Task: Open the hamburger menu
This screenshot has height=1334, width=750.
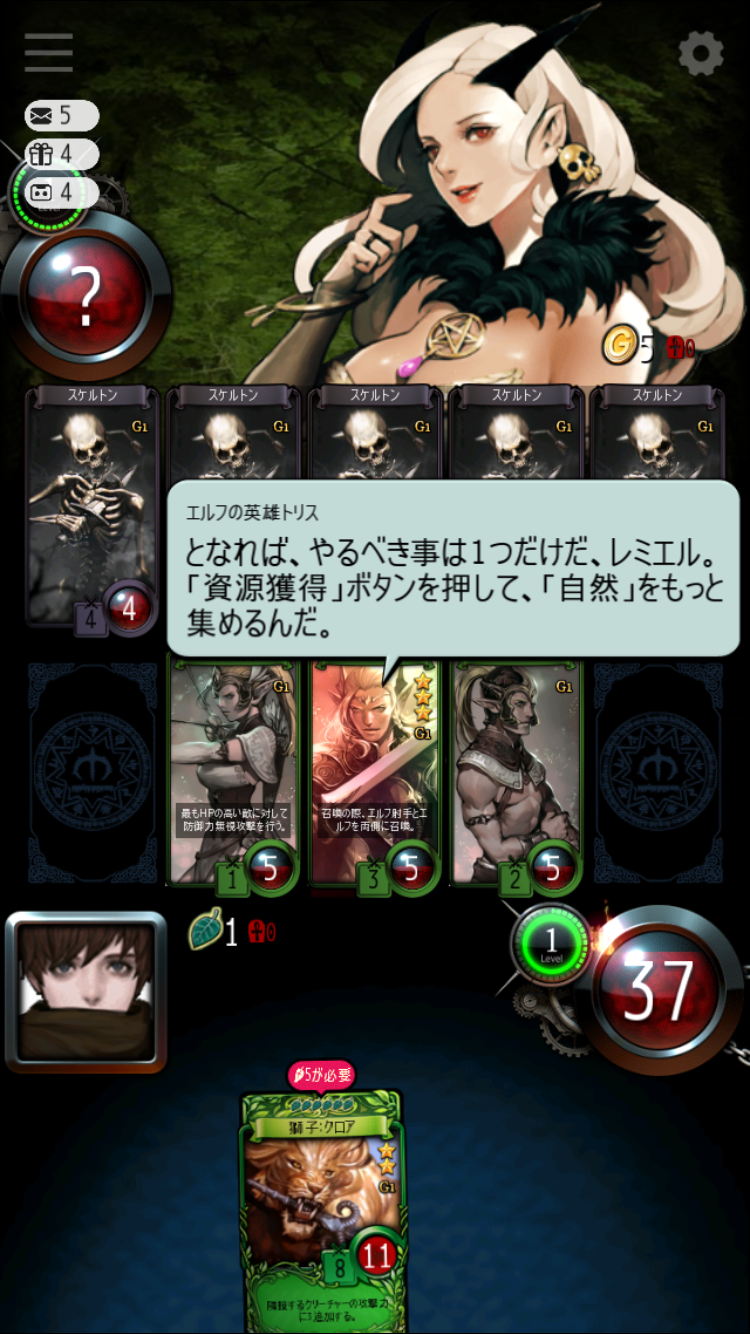Action: pyautogui.click(x=49, y=52)
